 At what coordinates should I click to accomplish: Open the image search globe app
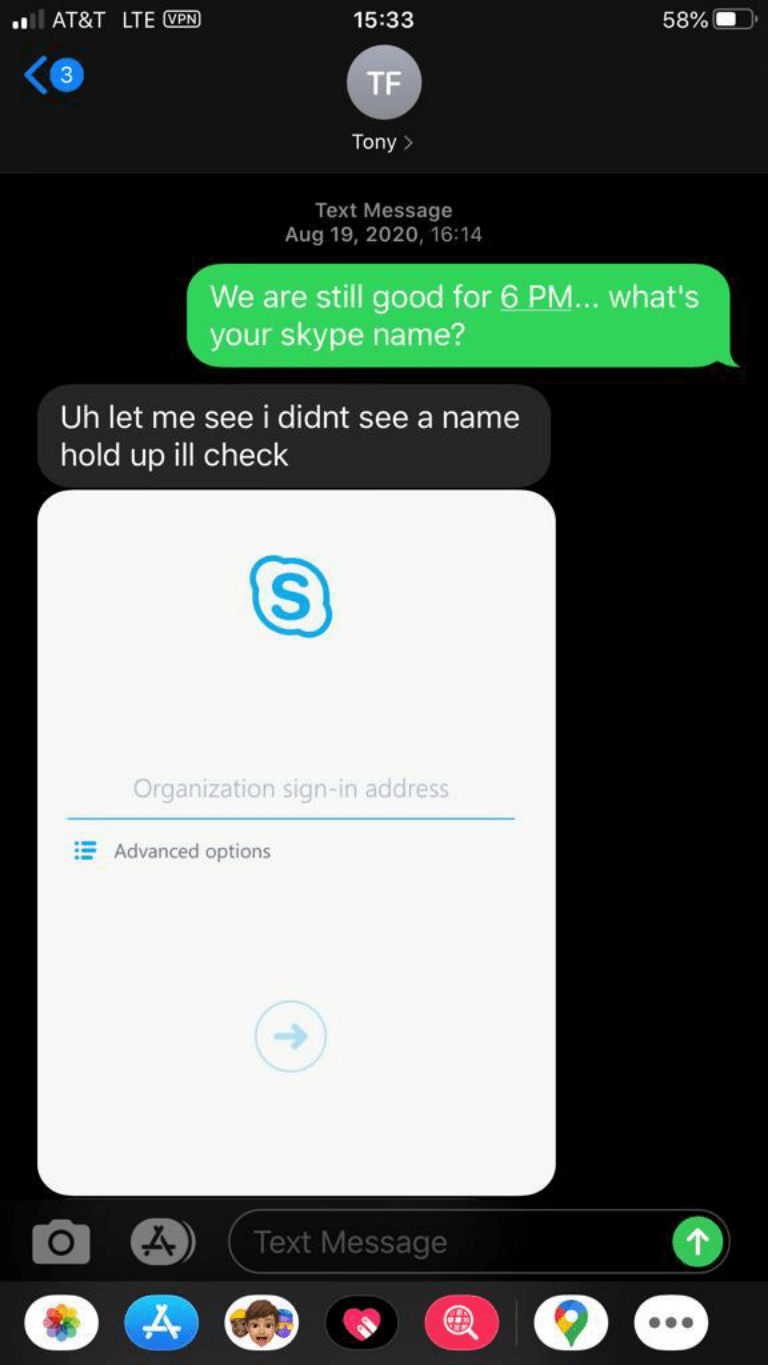461,1324
